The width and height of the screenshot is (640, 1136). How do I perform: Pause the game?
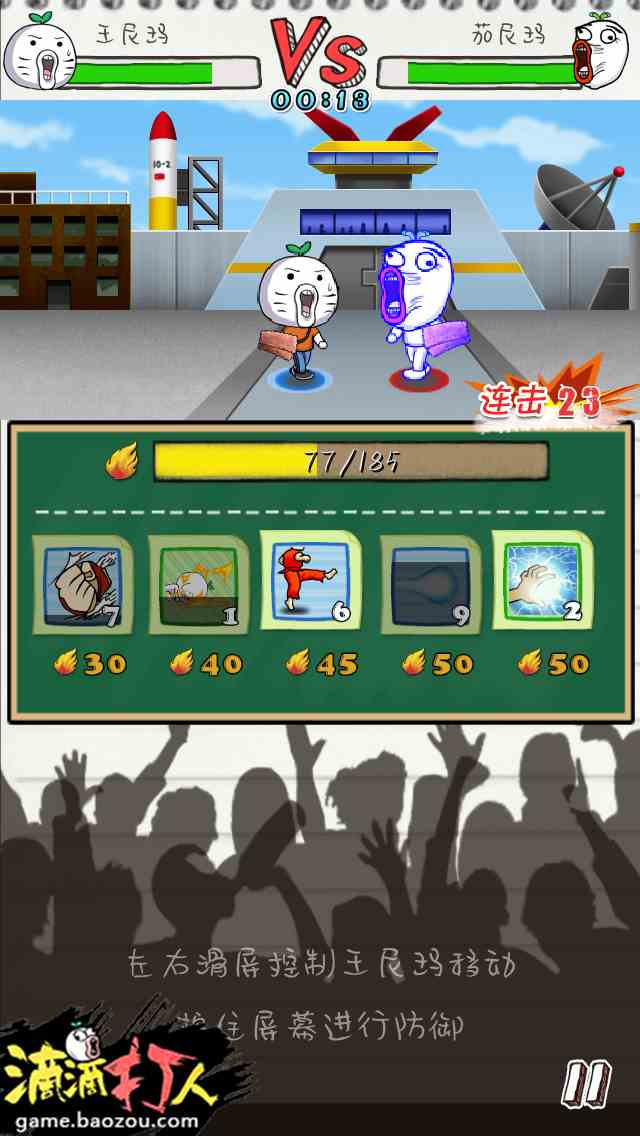click(x=585, y=1084)
